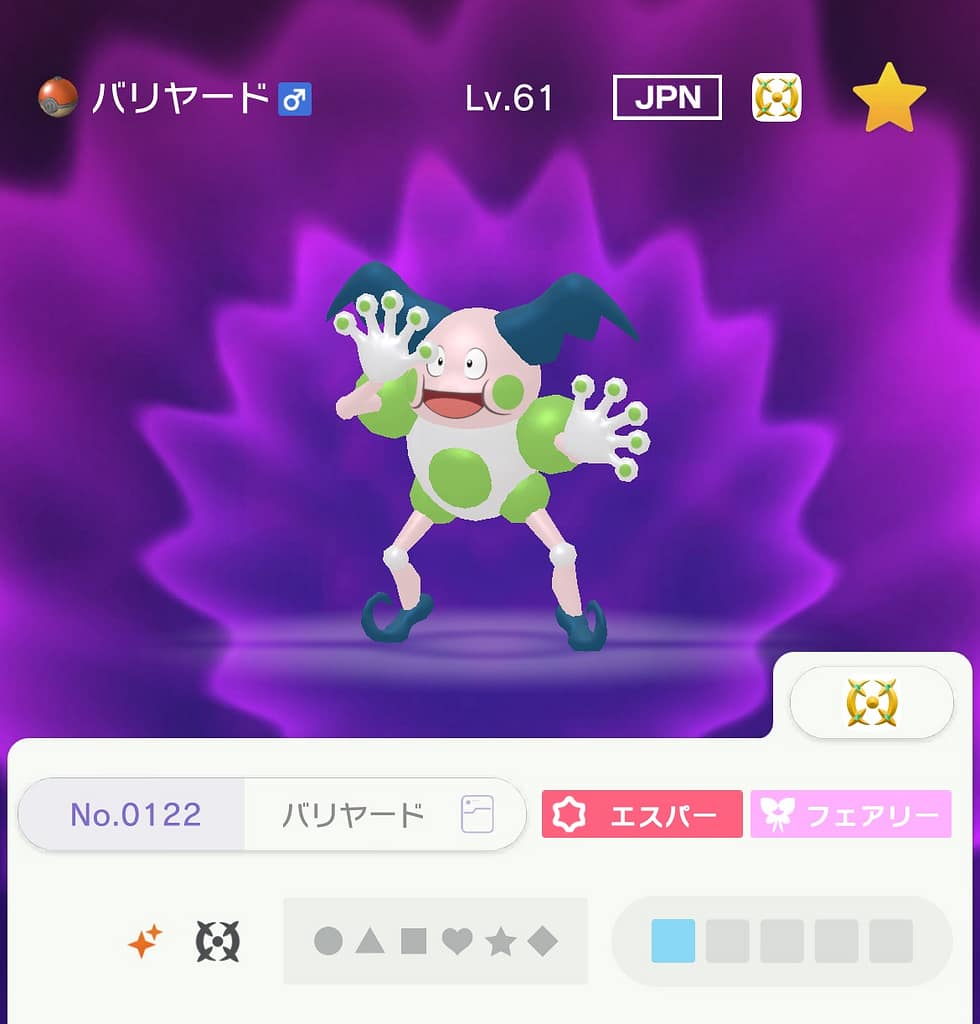Tap the エスパー type badge
The height and width of the screenshot is (1024, 980).
click(642, 815)
